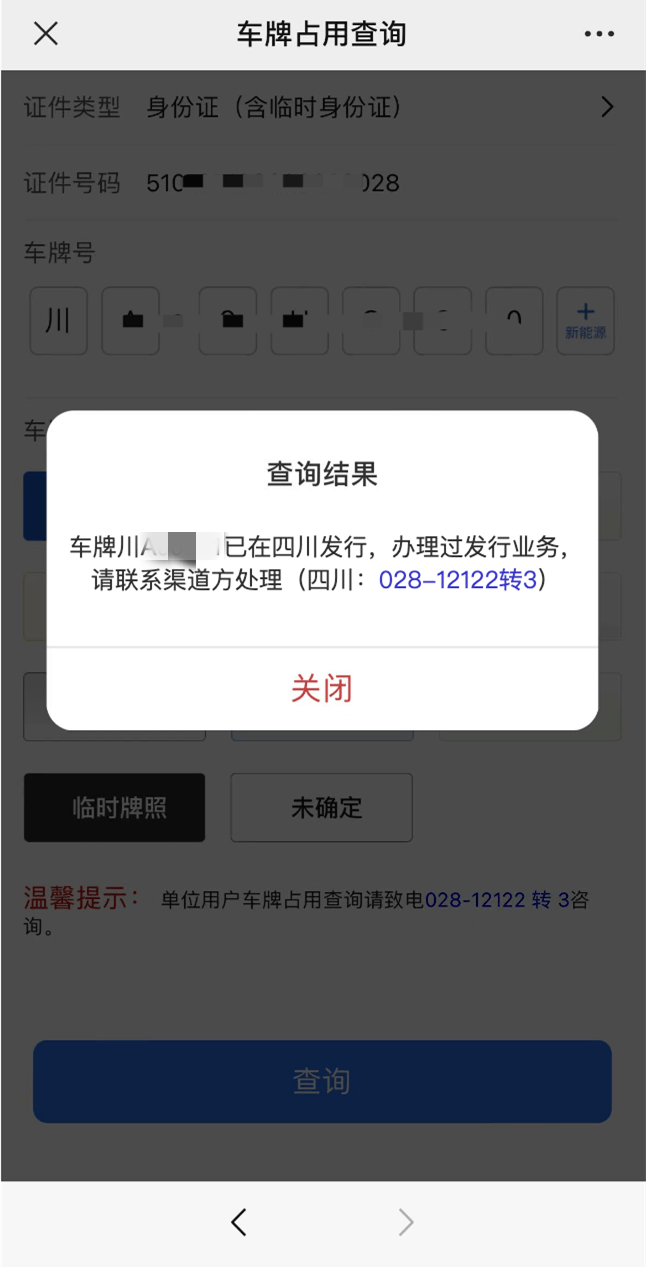Open the three-dot overflow menu
Viewport: 646px width, 1267px height.
(599, 34)
